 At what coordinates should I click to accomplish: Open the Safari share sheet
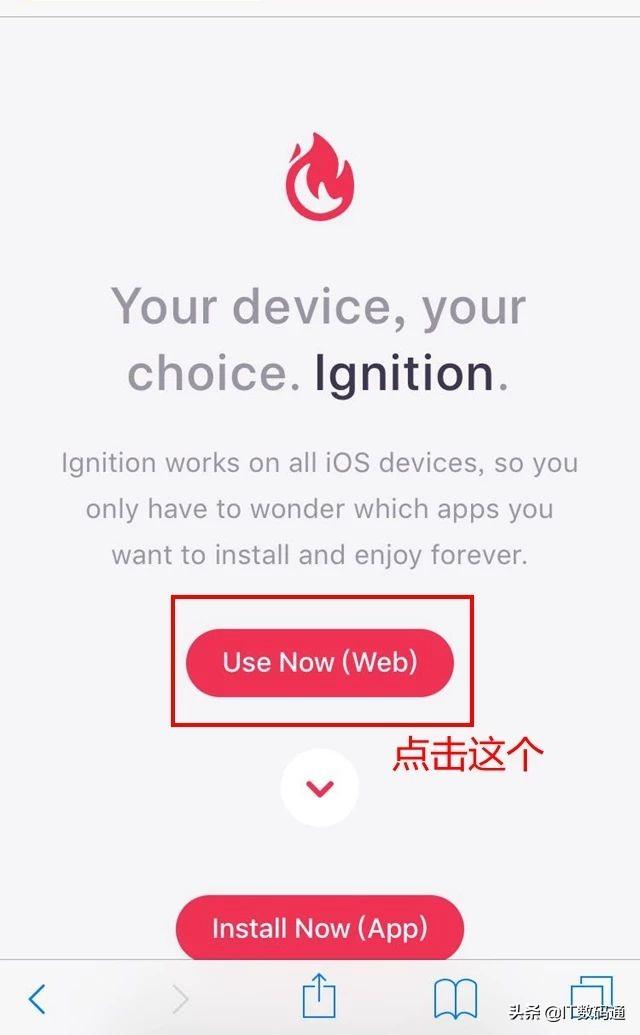click(319, 995)
